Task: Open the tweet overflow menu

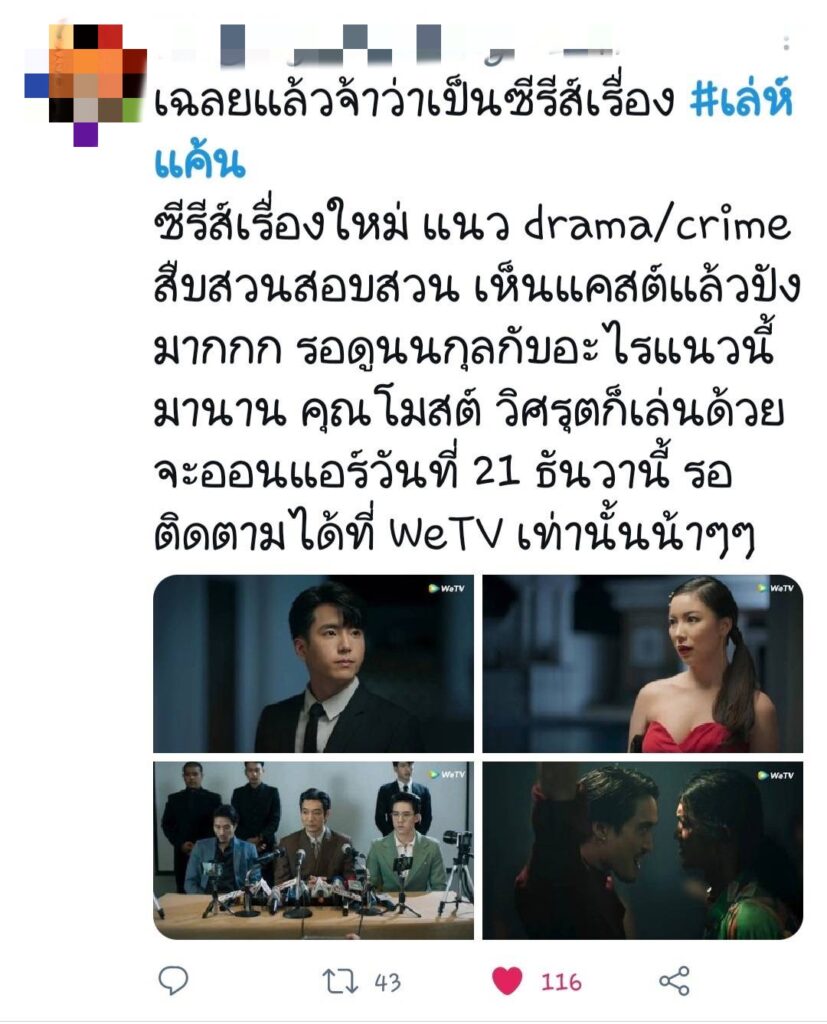Action: click(789, 44)
